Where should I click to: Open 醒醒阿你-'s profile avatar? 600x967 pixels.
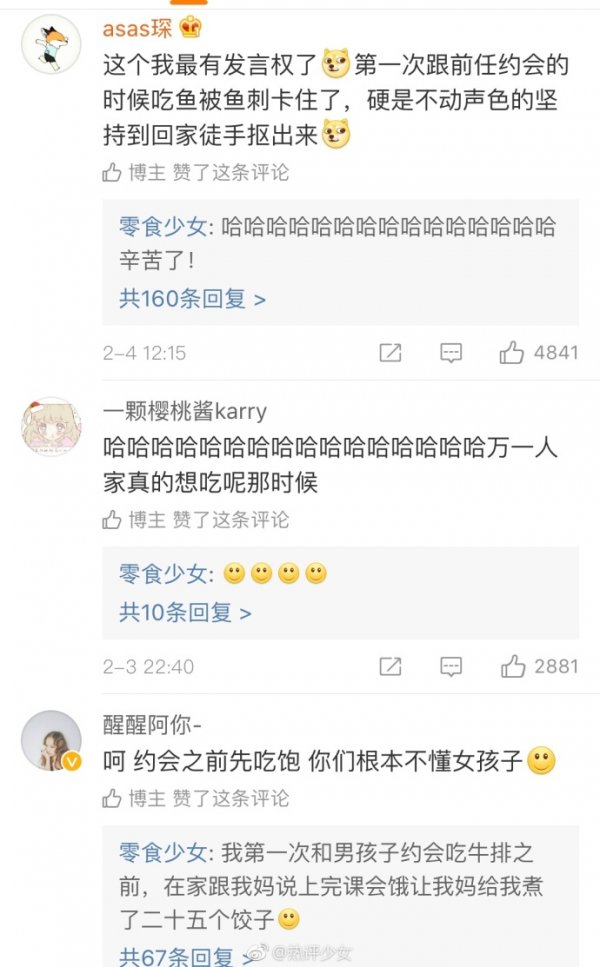[50, 741]
